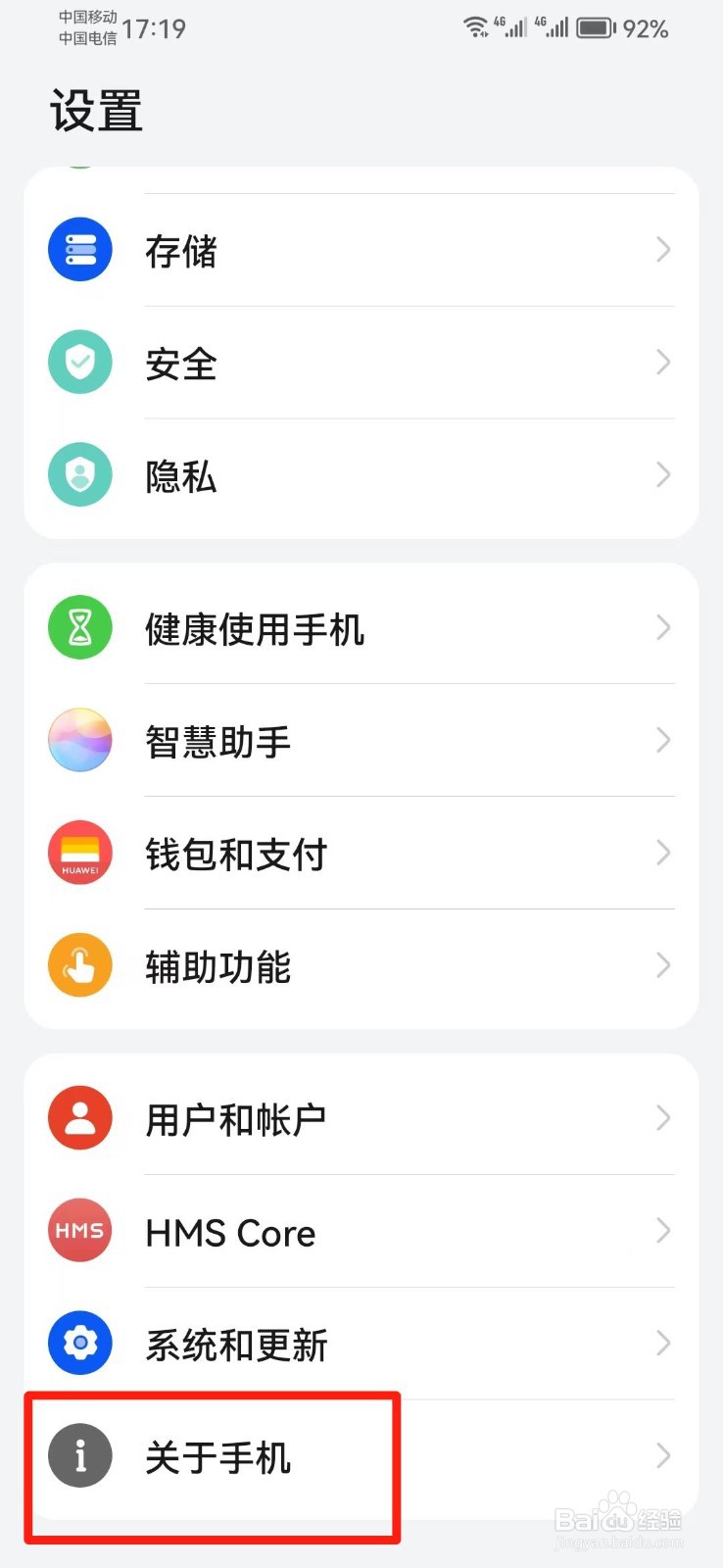Select 钱包和支付 wallet and payment
The width and height of the screenshot is (723, 1568).
361,853
